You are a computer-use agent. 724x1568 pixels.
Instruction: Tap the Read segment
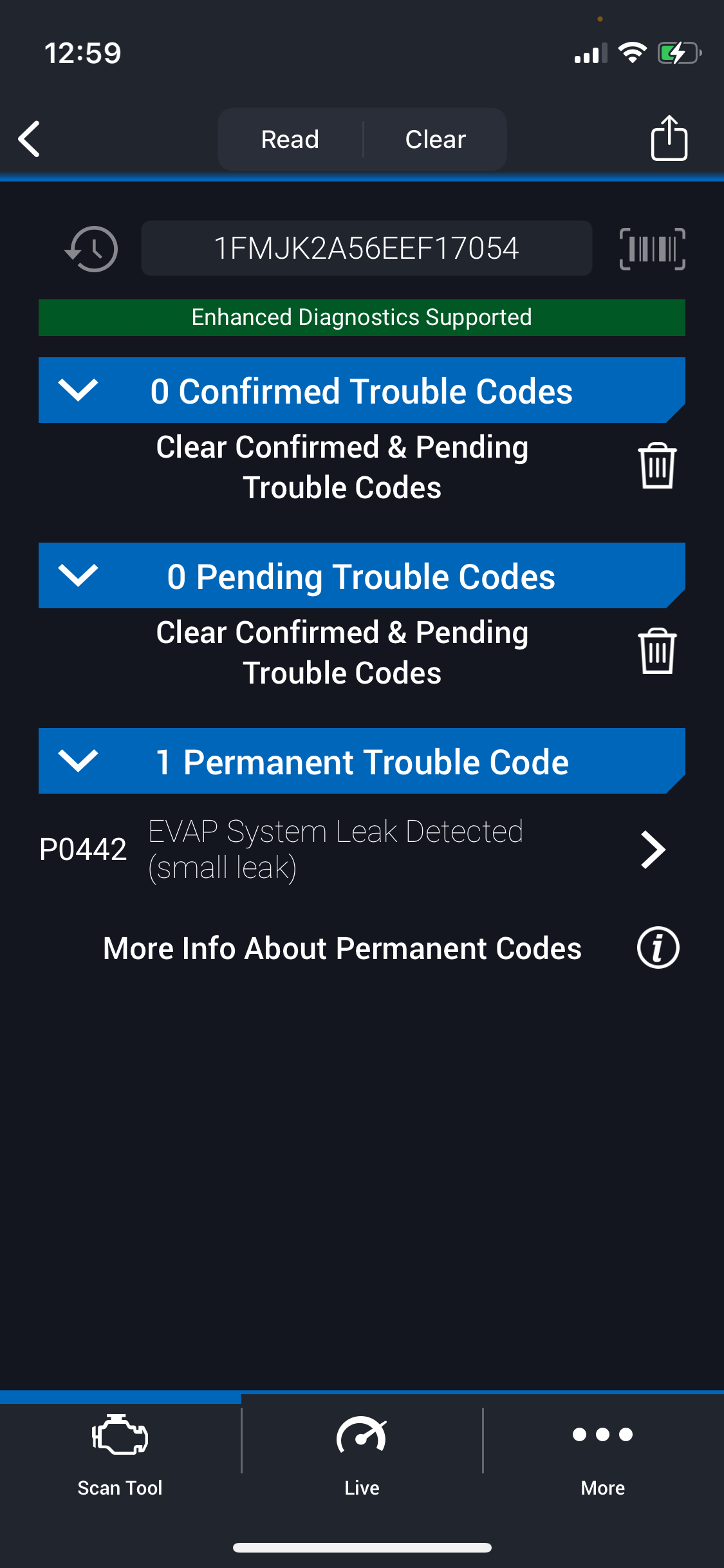point(290,140)
